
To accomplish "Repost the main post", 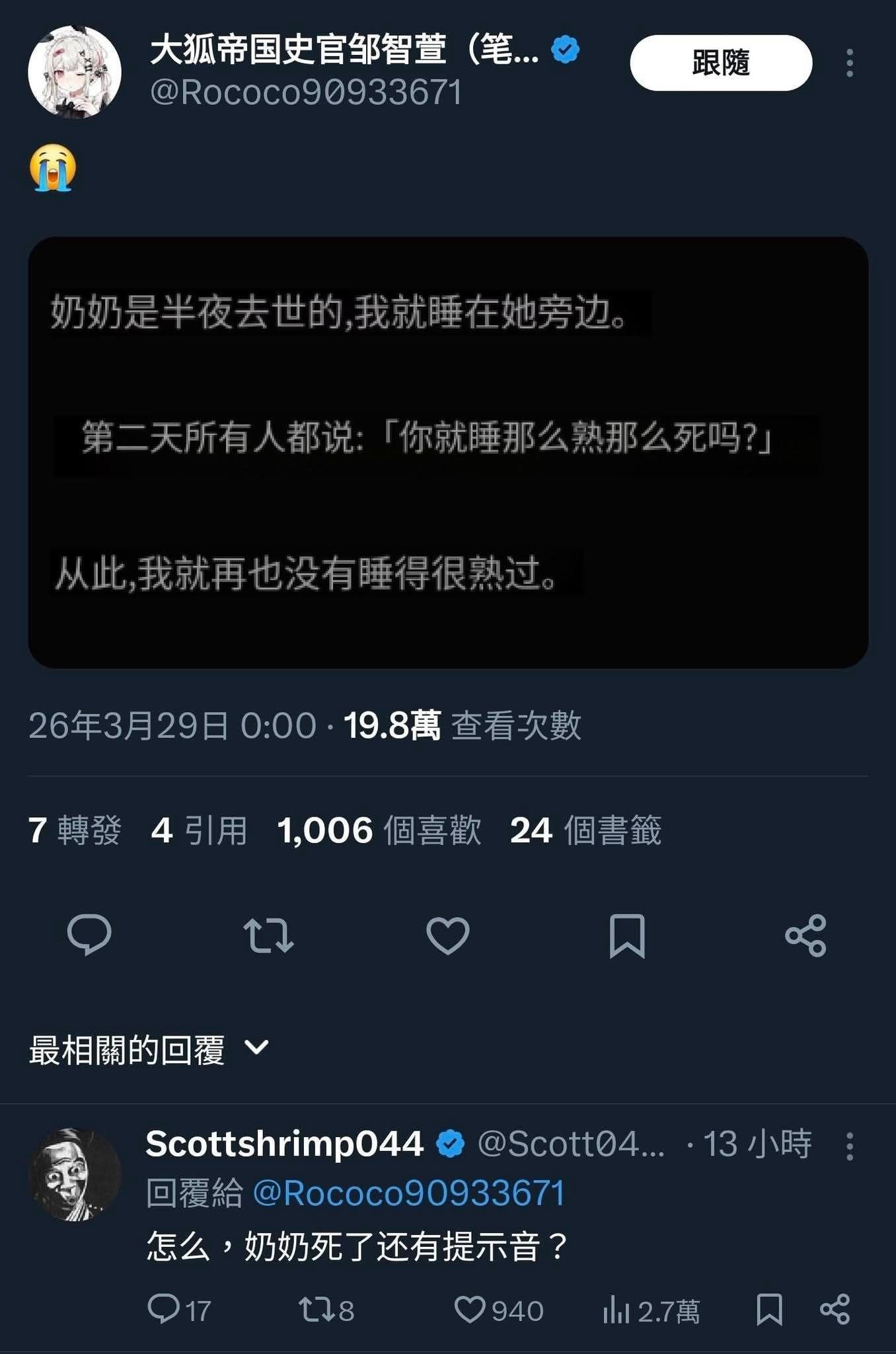I will click(268, 935).
